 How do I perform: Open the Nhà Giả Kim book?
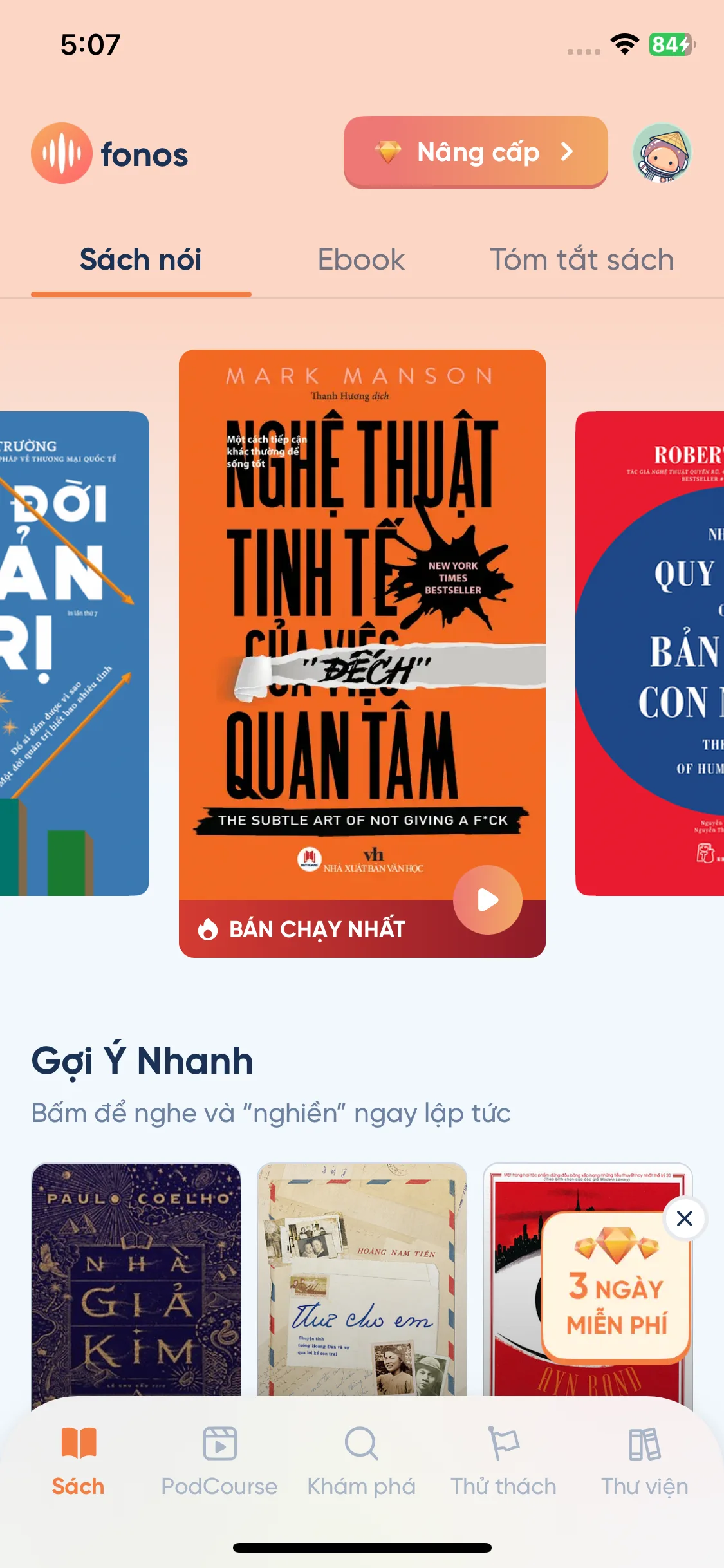136,1281
